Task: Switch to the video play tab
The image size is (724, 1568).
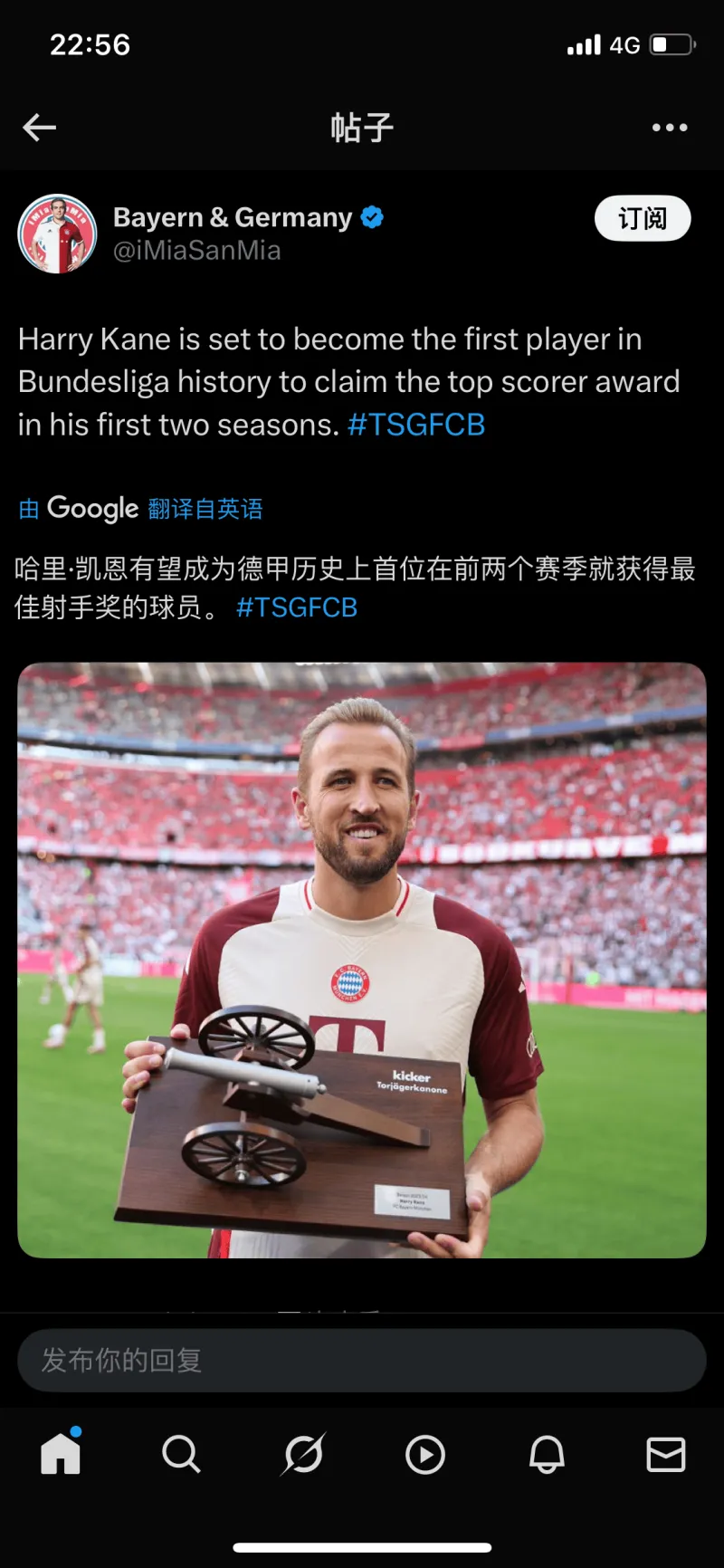Action: click(x=425, y=1455)
